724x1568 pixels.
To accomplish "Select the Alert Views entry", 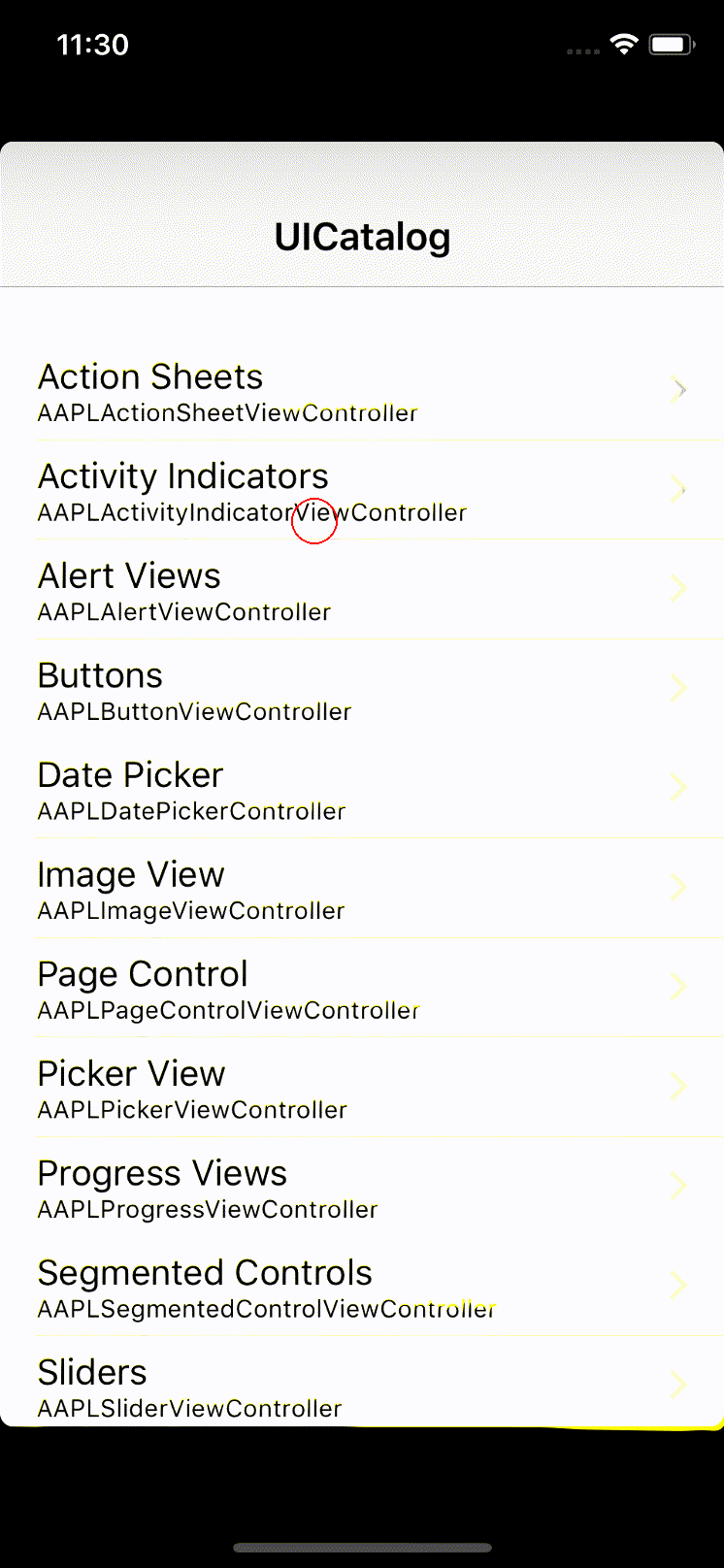I will tap(362, 589).
